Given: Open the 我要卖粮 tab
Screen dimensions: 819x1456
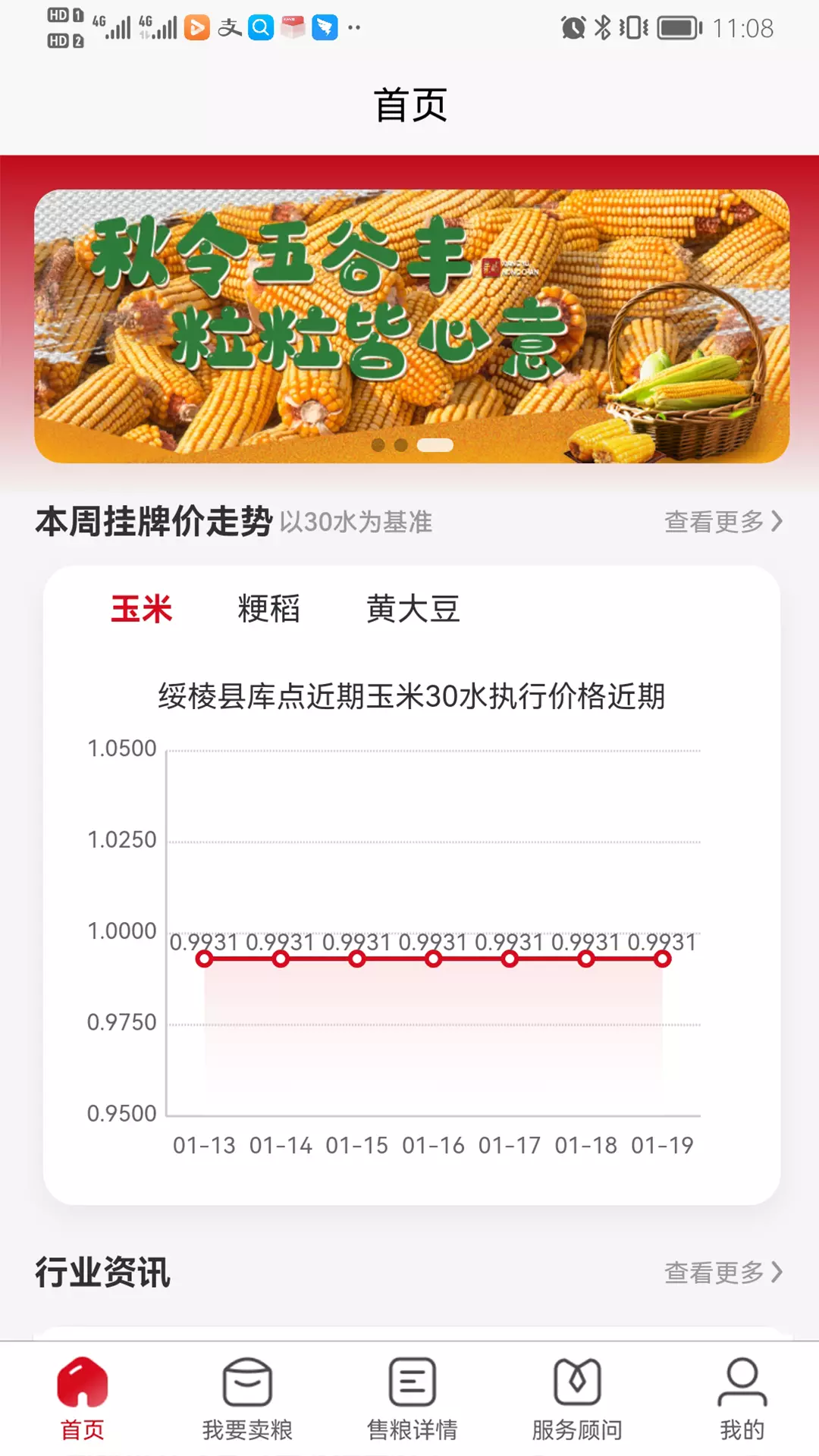Looking at the screenshot, I should point(247,1399).
